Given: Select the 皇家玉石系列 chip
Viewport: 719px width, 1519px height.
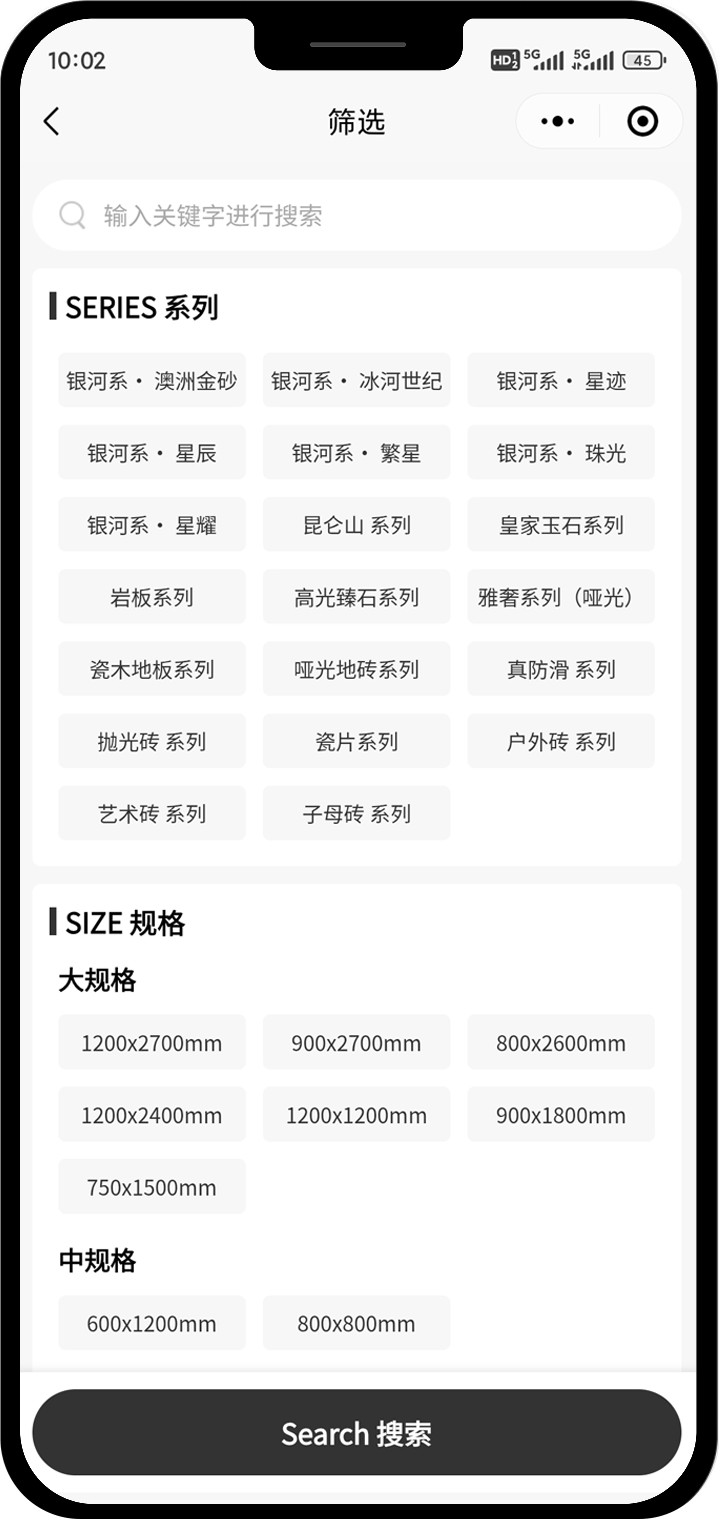Looking at the screenshot, I should (561, 525).
